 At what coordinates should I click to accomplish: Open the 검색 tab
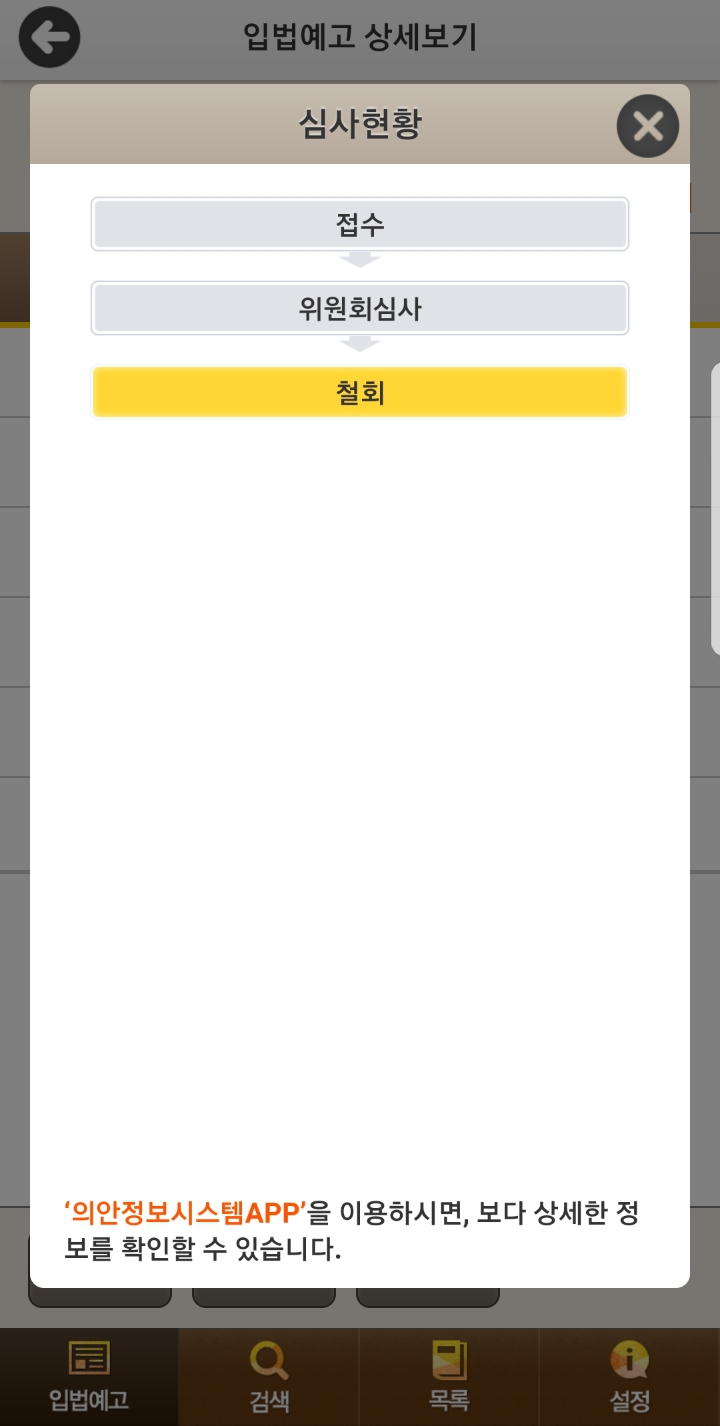269,1376
